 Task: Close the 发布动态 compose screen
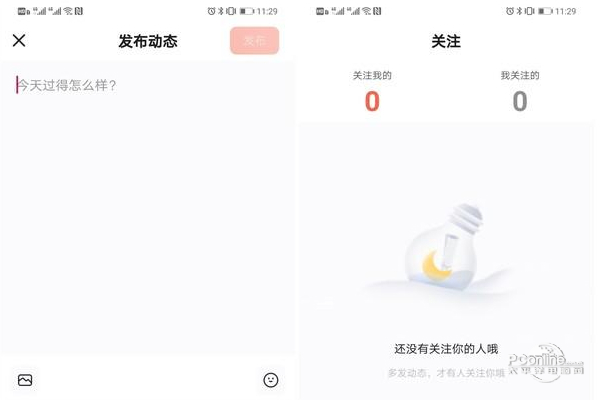pos(19,41)
